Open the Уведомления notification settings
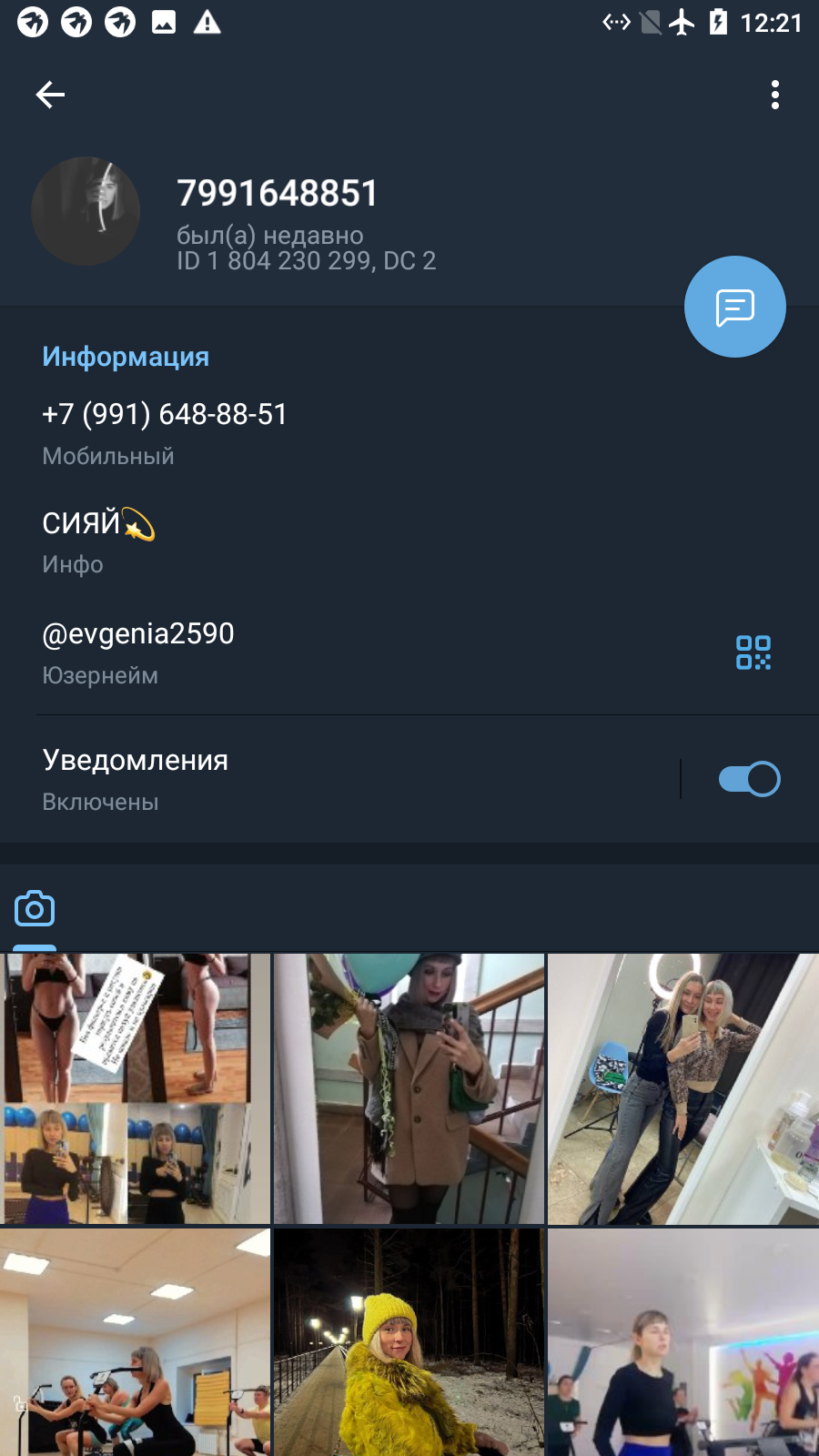 337,780
